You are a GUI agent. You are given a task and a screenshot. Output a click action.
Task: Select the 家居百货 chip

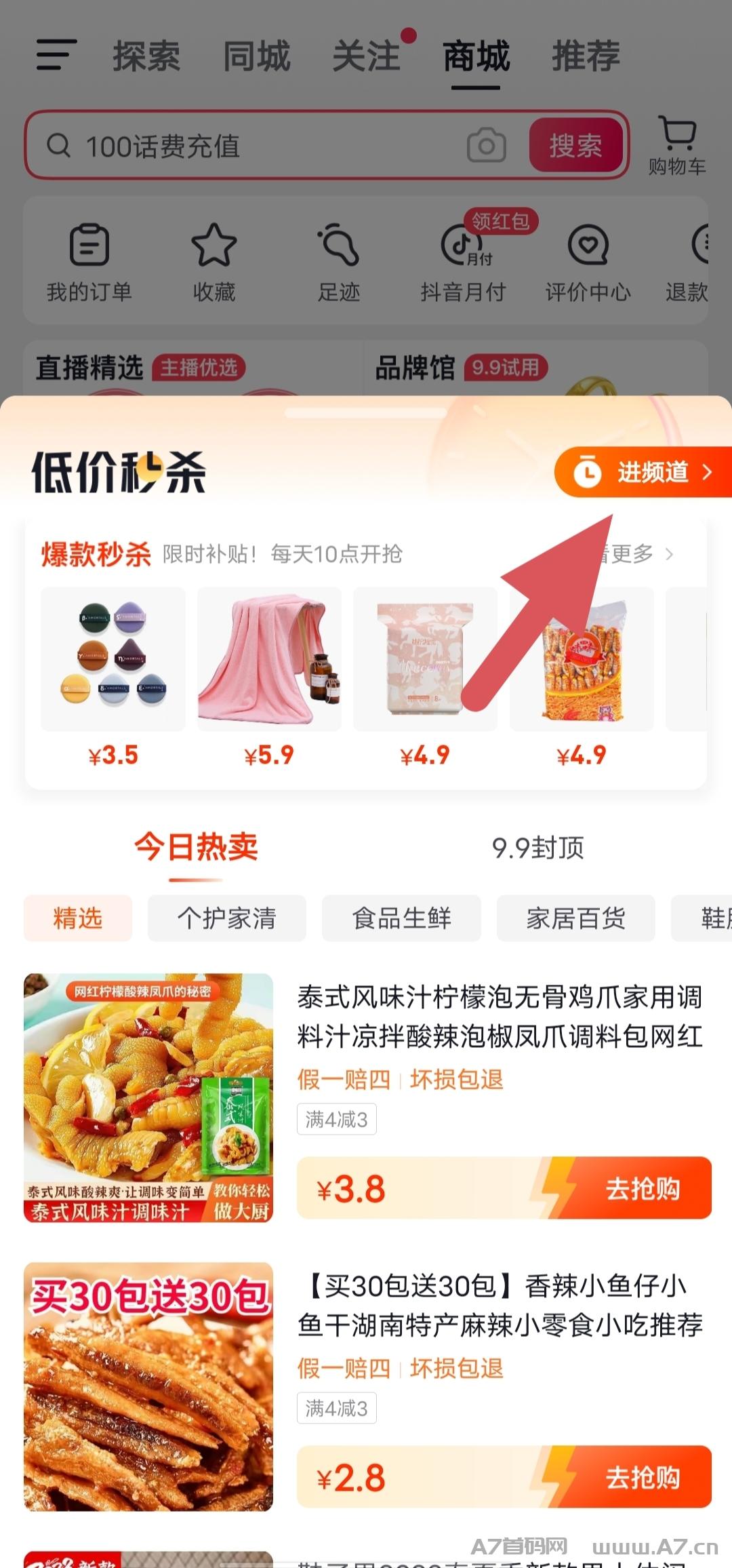[576, 918]
